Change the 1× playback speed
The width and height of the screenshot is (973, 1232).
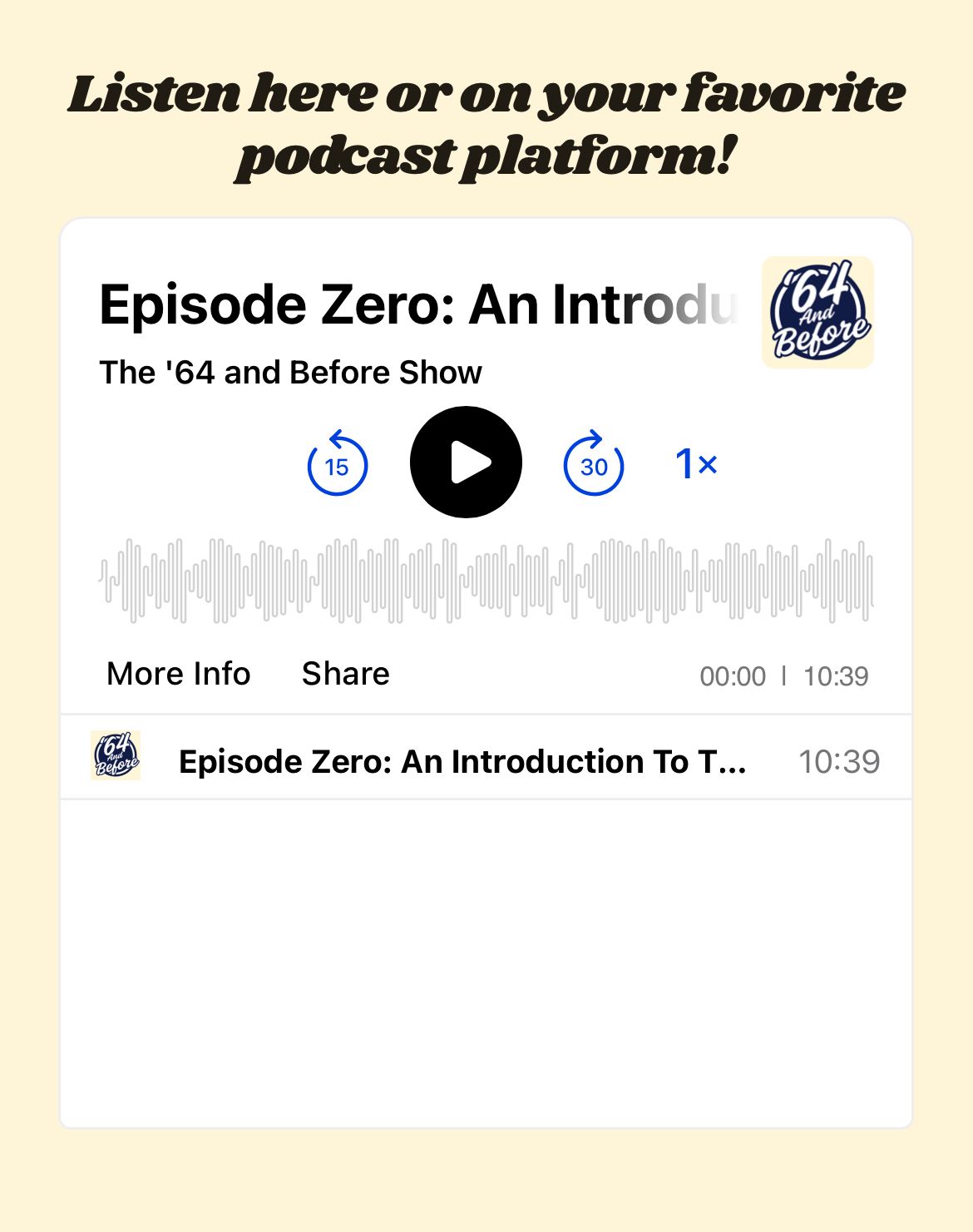pos(695,463)
